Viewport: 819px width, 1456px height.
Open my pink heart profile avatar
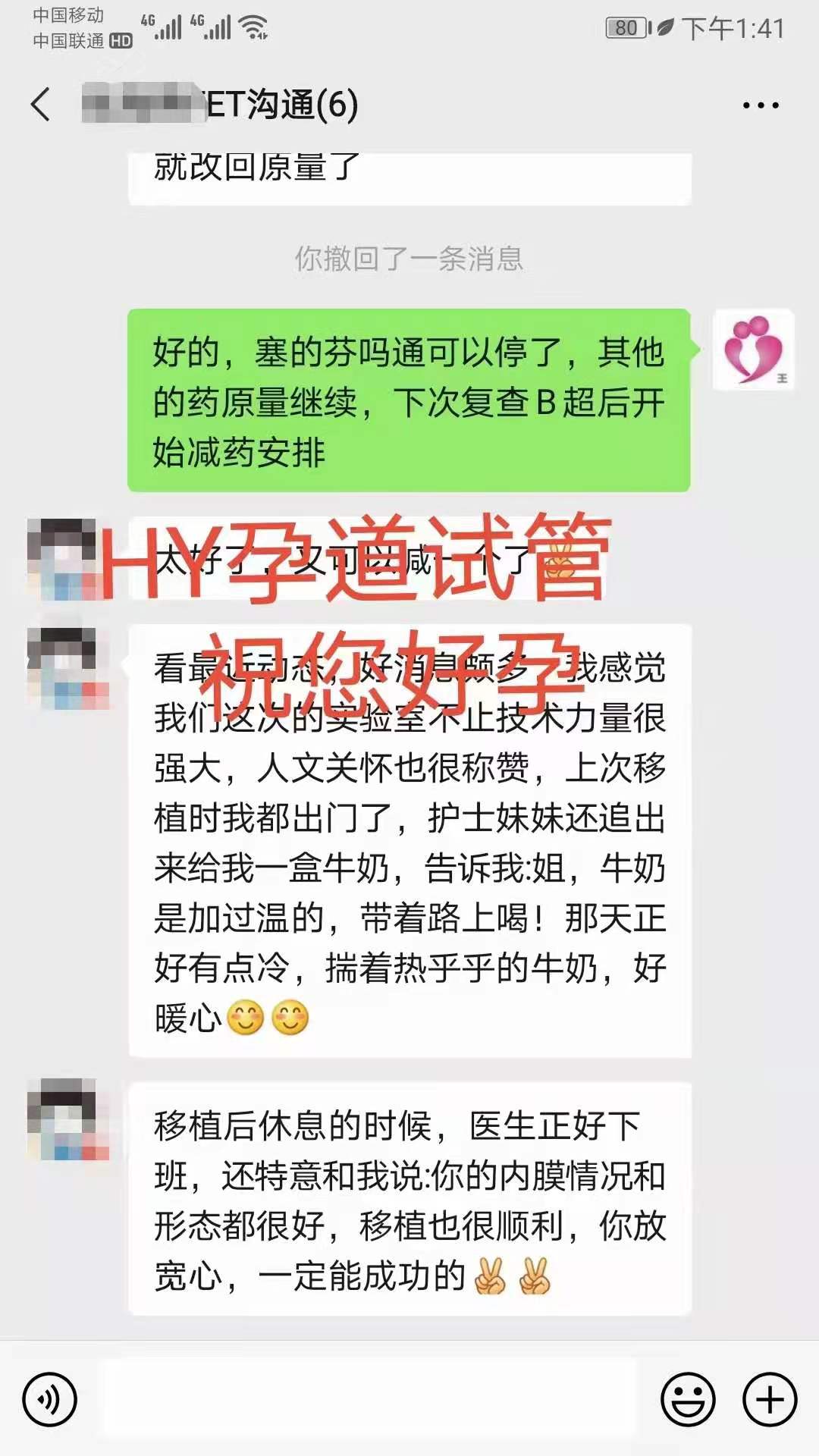click(753, 350)
